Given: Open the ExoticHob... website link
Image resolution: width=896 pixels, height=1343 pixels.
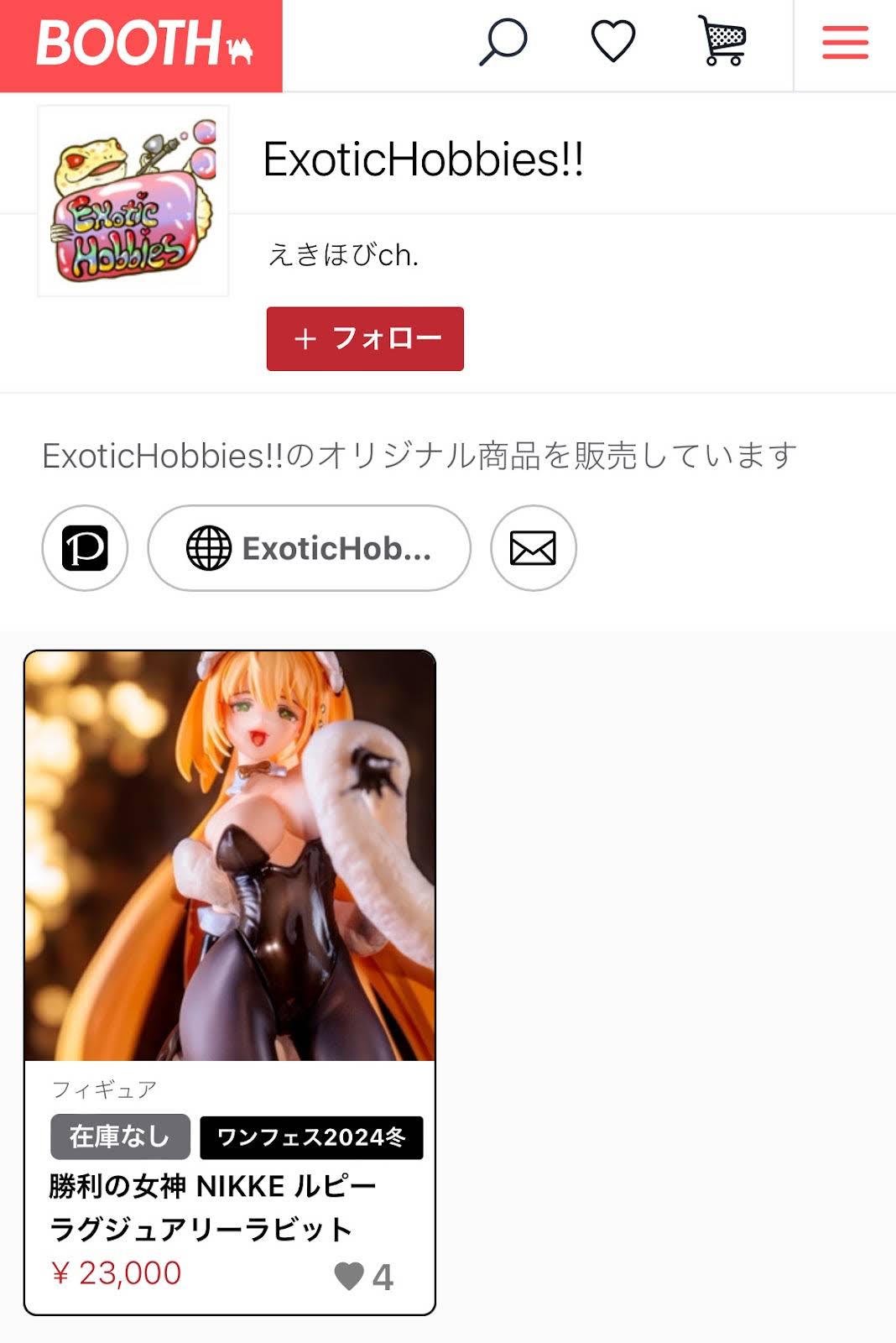Looking at the screenshot, I should [x=309, y=548].
